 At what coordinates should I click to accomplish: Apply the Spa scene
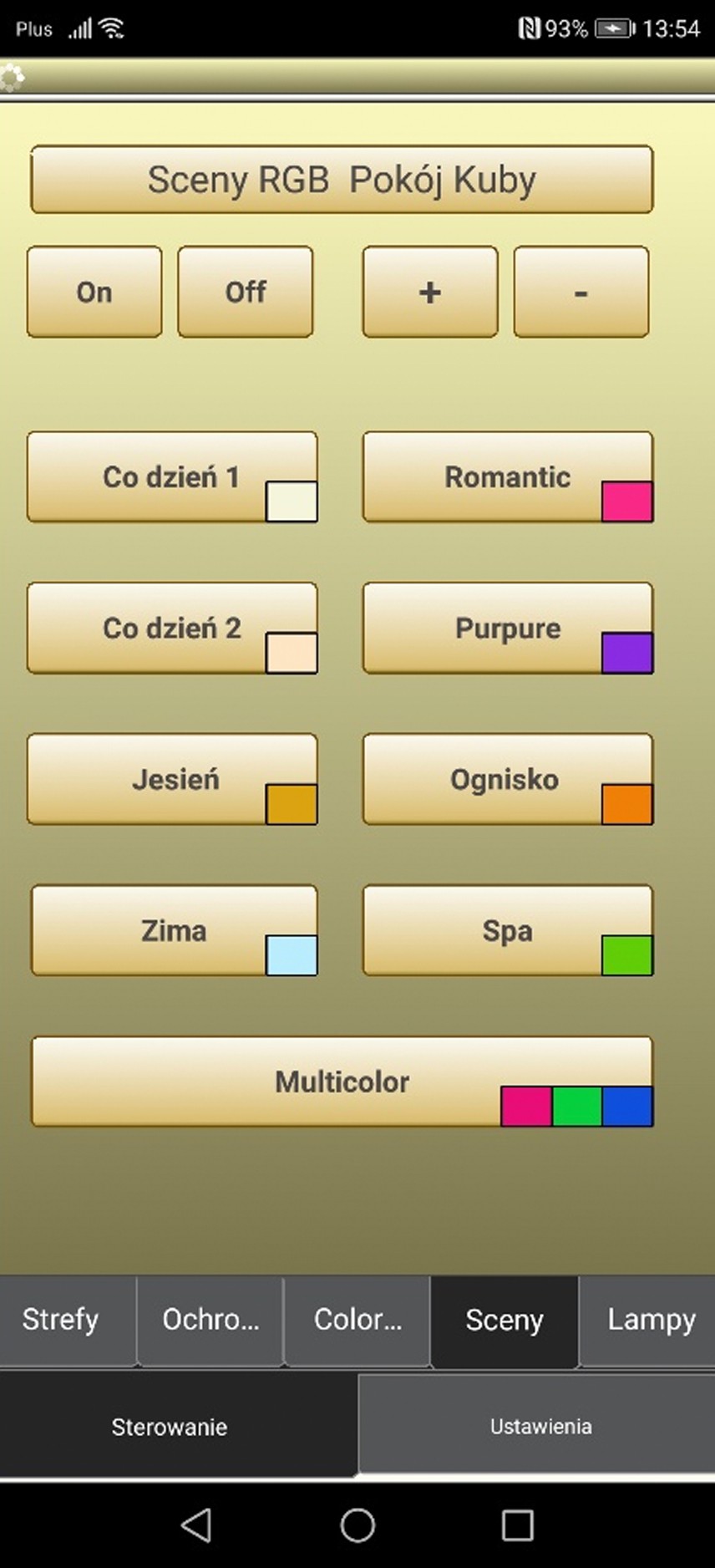coord(508,930)
